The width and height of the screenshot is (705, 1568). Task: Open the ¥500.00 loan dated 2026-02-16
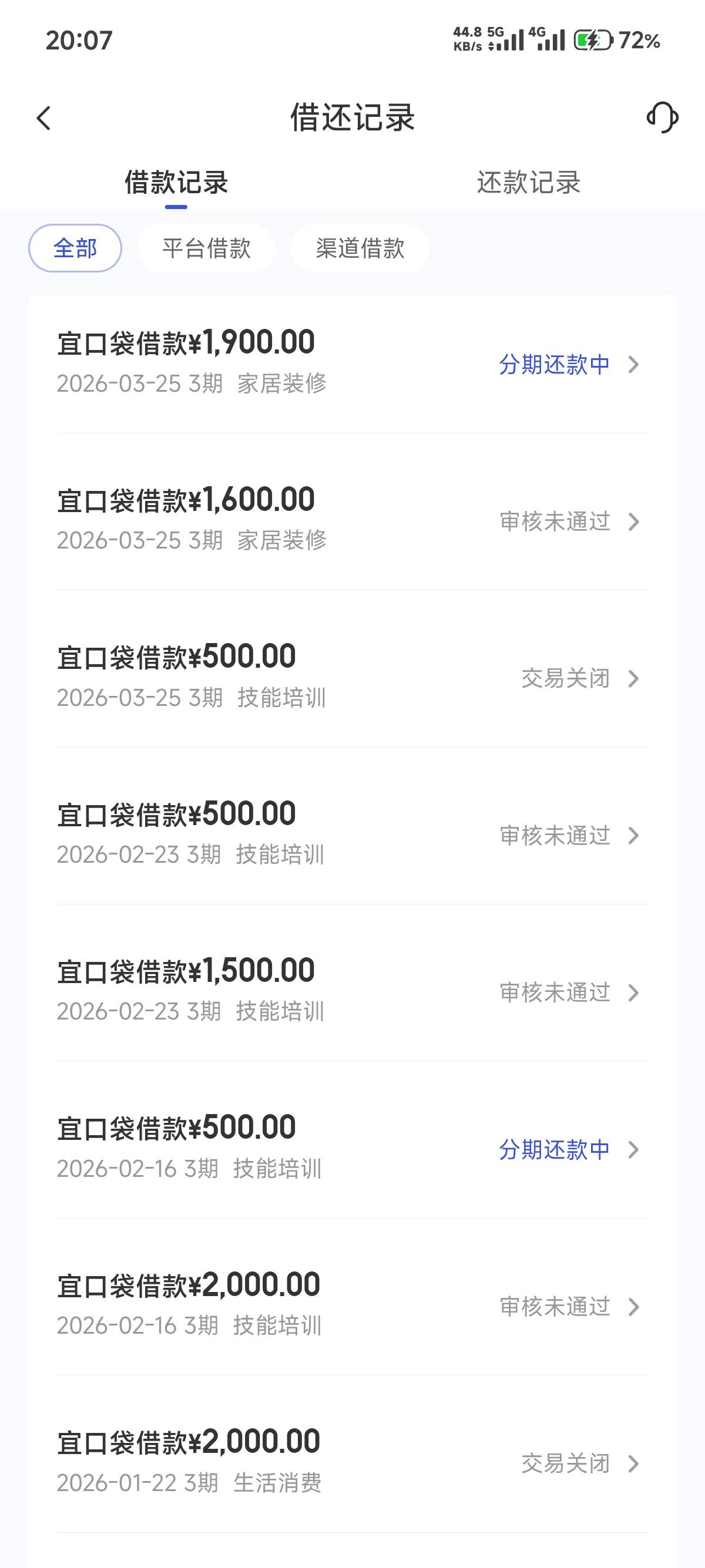pyautogui.click(x=352, y=1149)
